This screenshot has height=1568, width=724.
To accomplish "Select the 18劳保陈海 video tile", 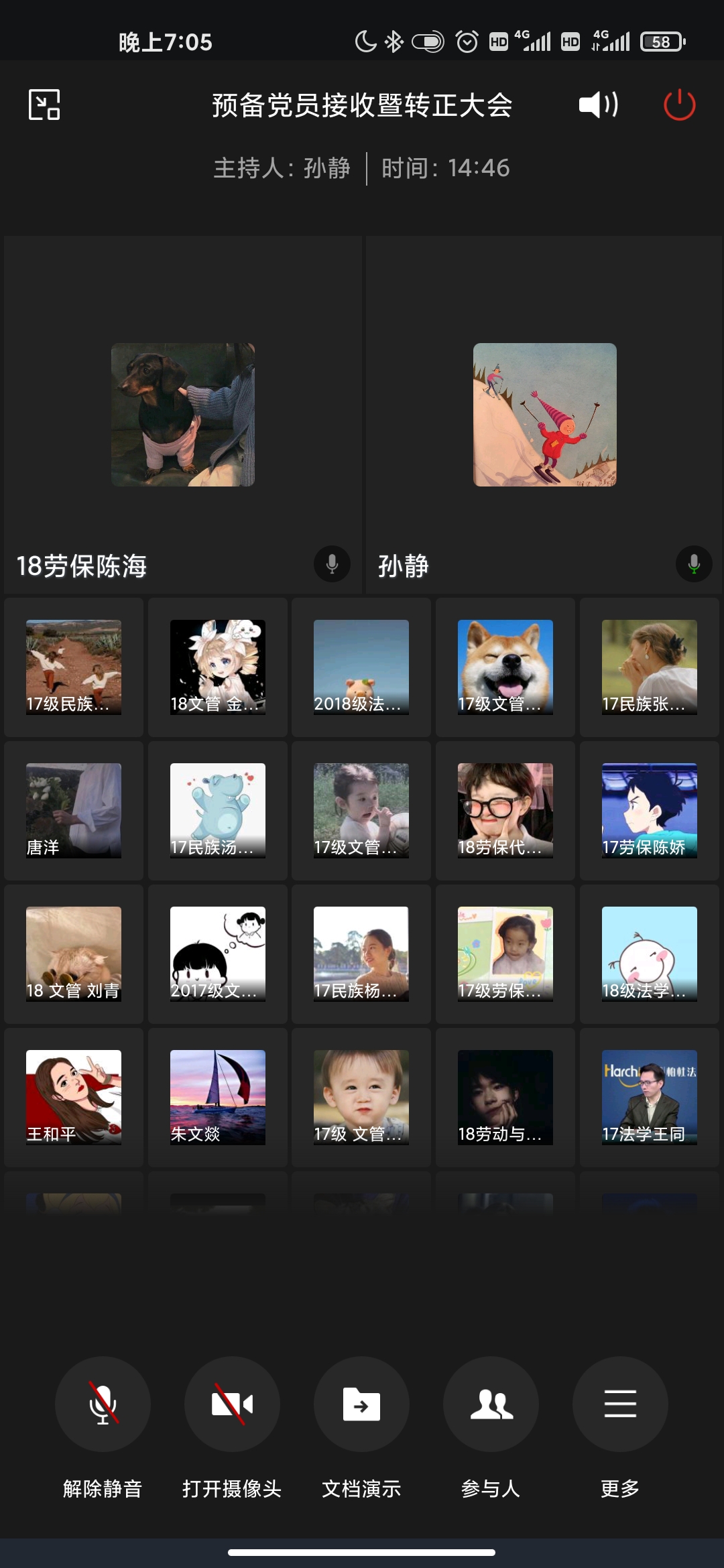I will 182,414.
